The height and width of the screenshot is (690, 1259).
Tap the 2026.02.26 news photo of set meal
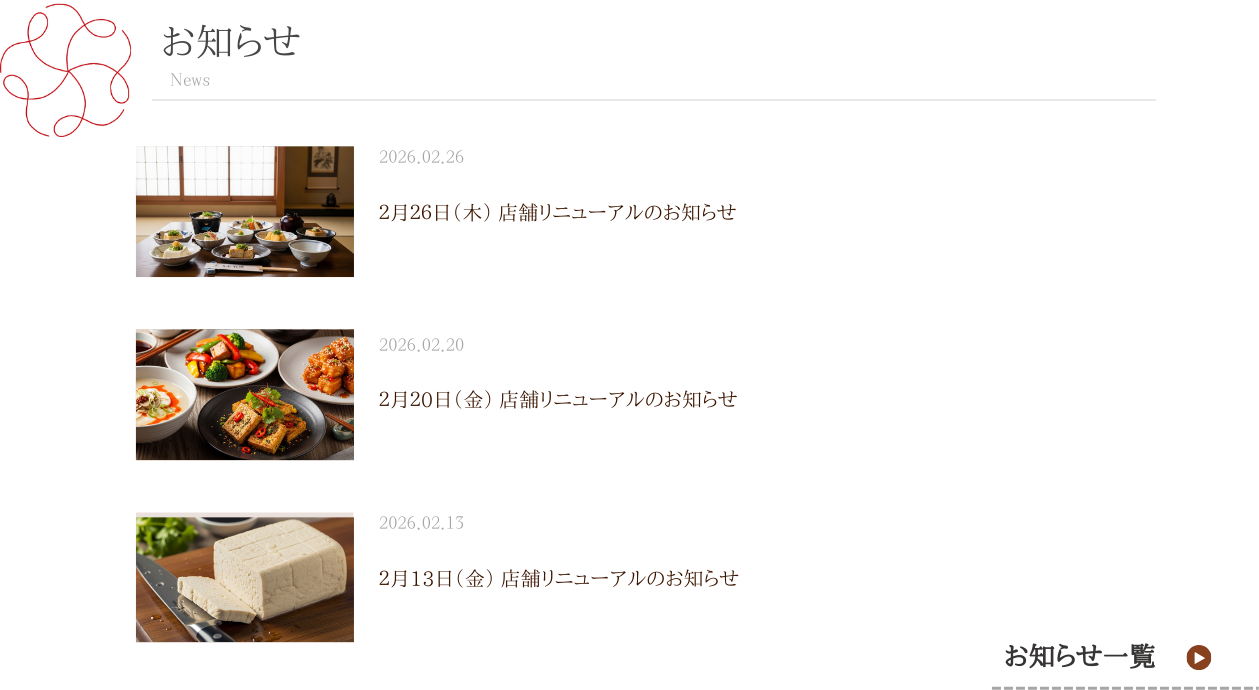(x=245, y=211)
